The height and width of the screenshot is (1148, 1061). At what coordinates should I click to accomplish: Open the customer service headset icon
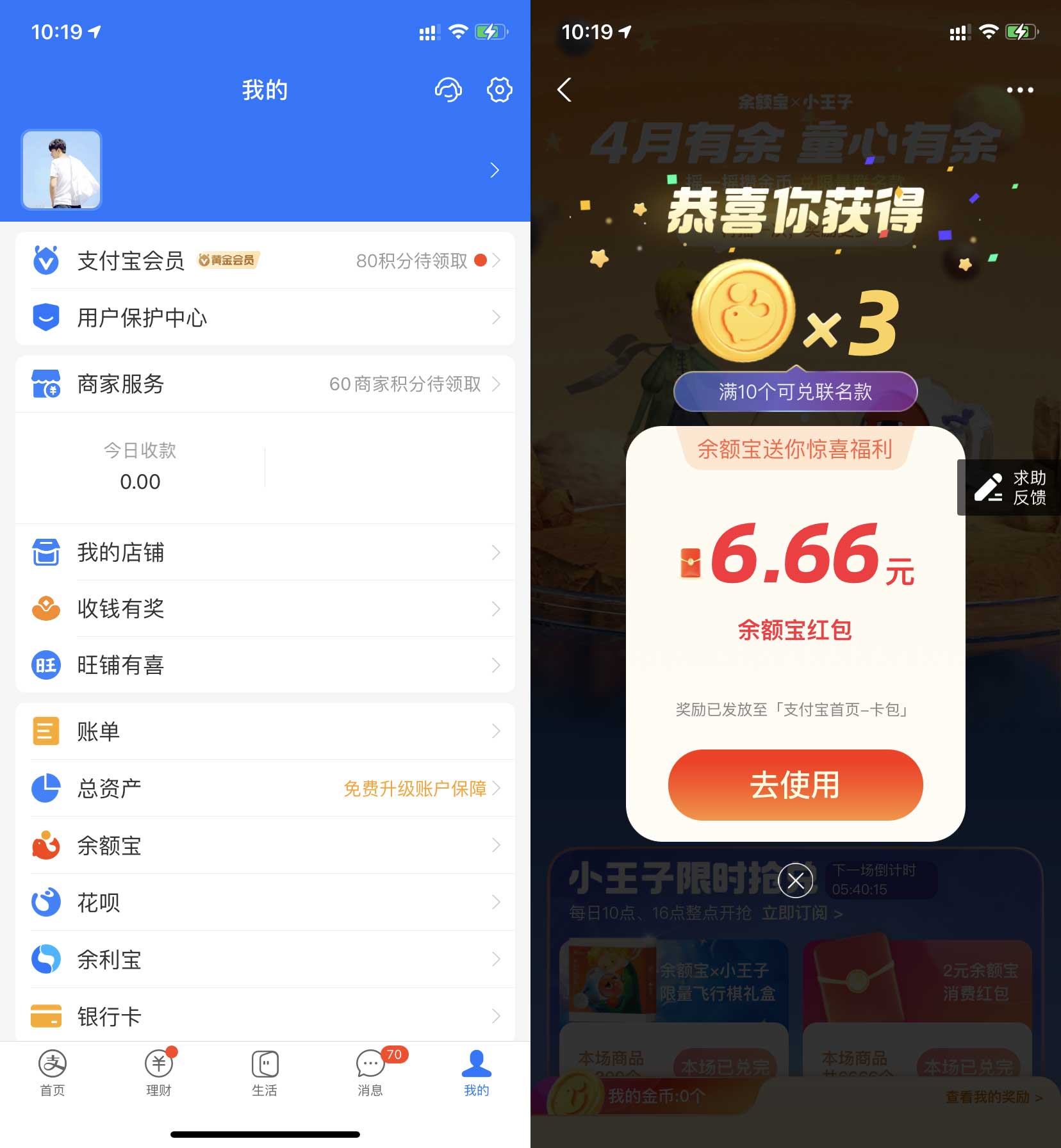(x=448, y=90)
